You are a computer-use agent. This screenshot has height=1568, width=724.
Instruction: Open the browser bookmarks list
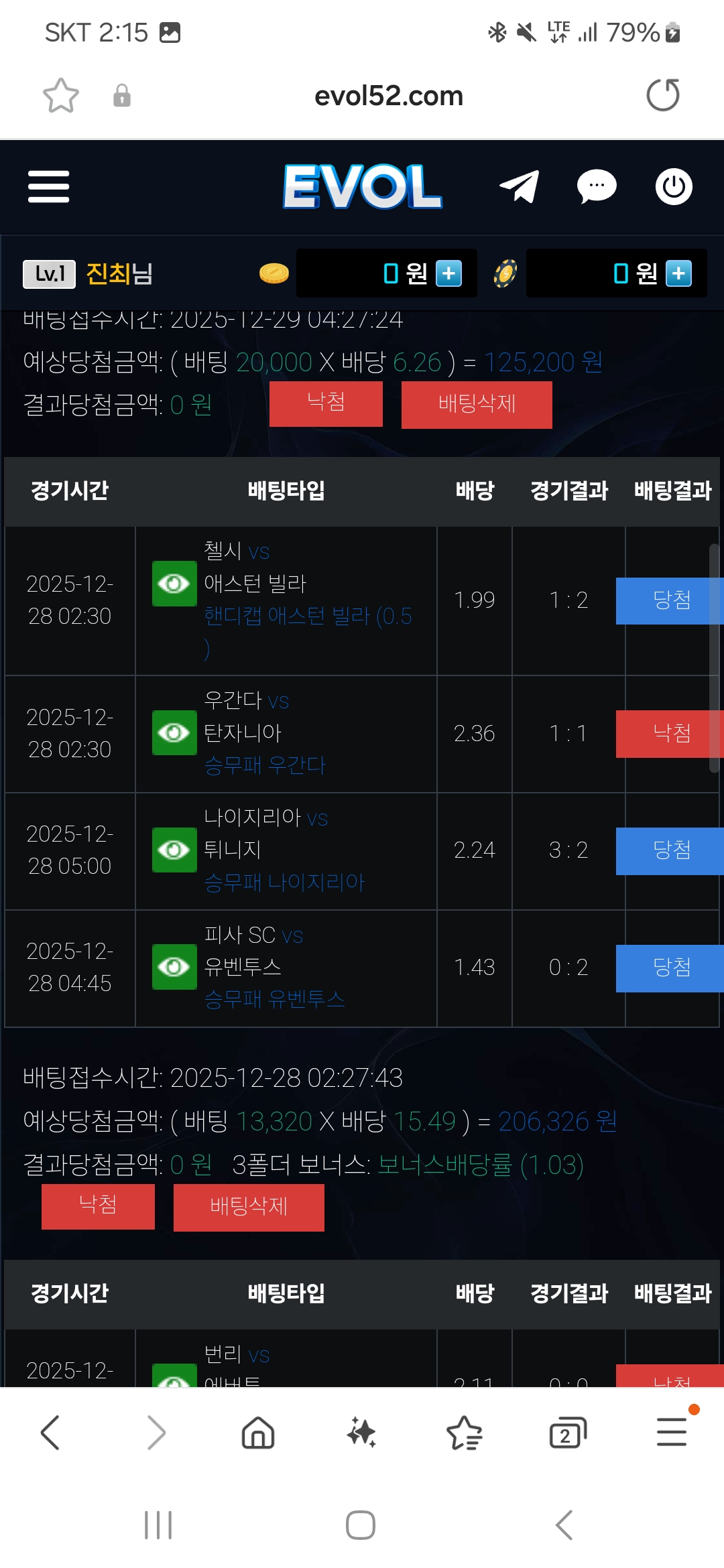pos(464,1433)
